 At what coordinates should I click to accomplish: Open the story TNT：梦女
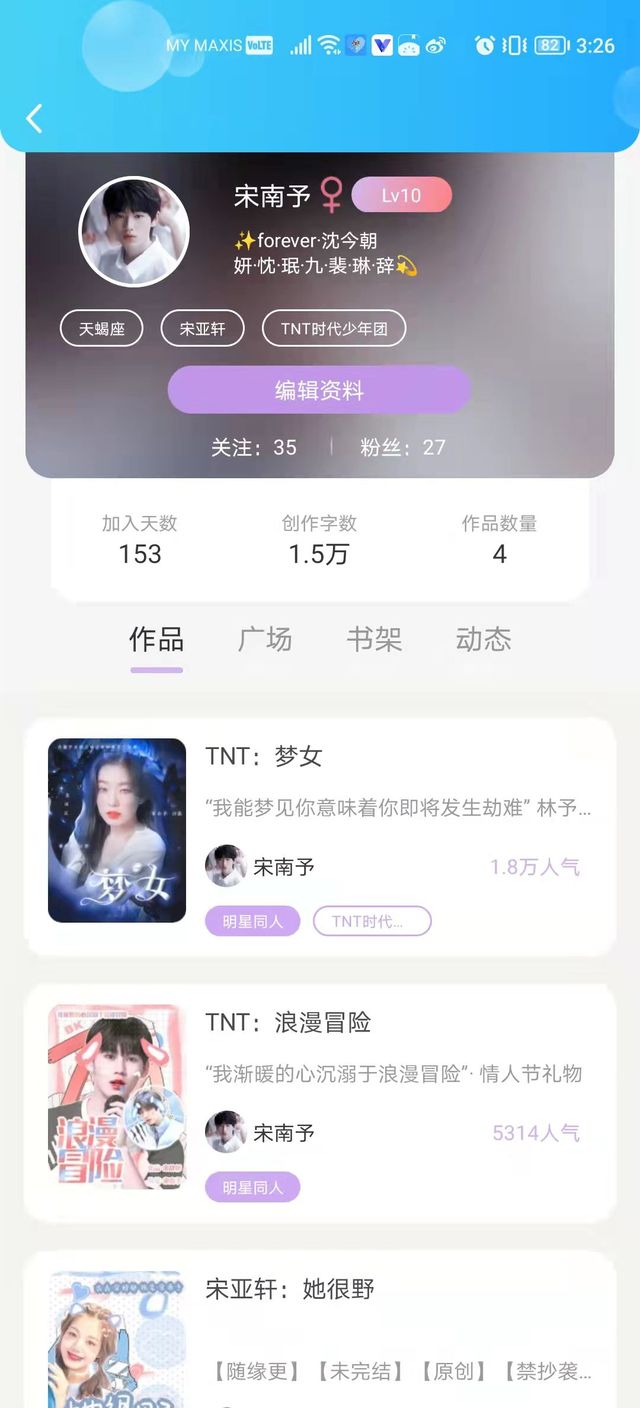tap(264, 756)
